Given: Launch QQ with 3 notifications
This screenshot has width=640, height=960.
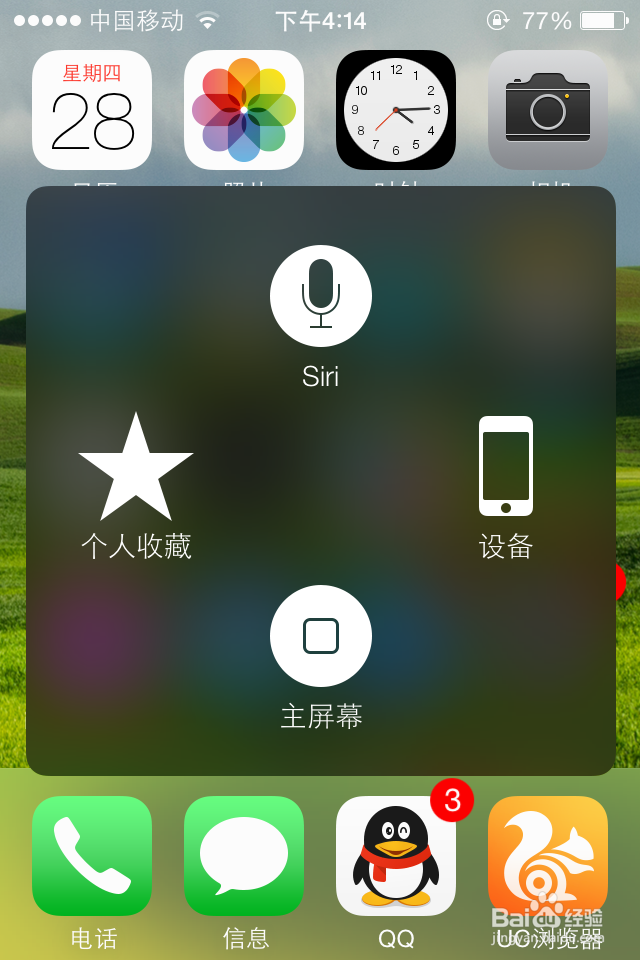Looking at the screenshot, I should (396, 856).
